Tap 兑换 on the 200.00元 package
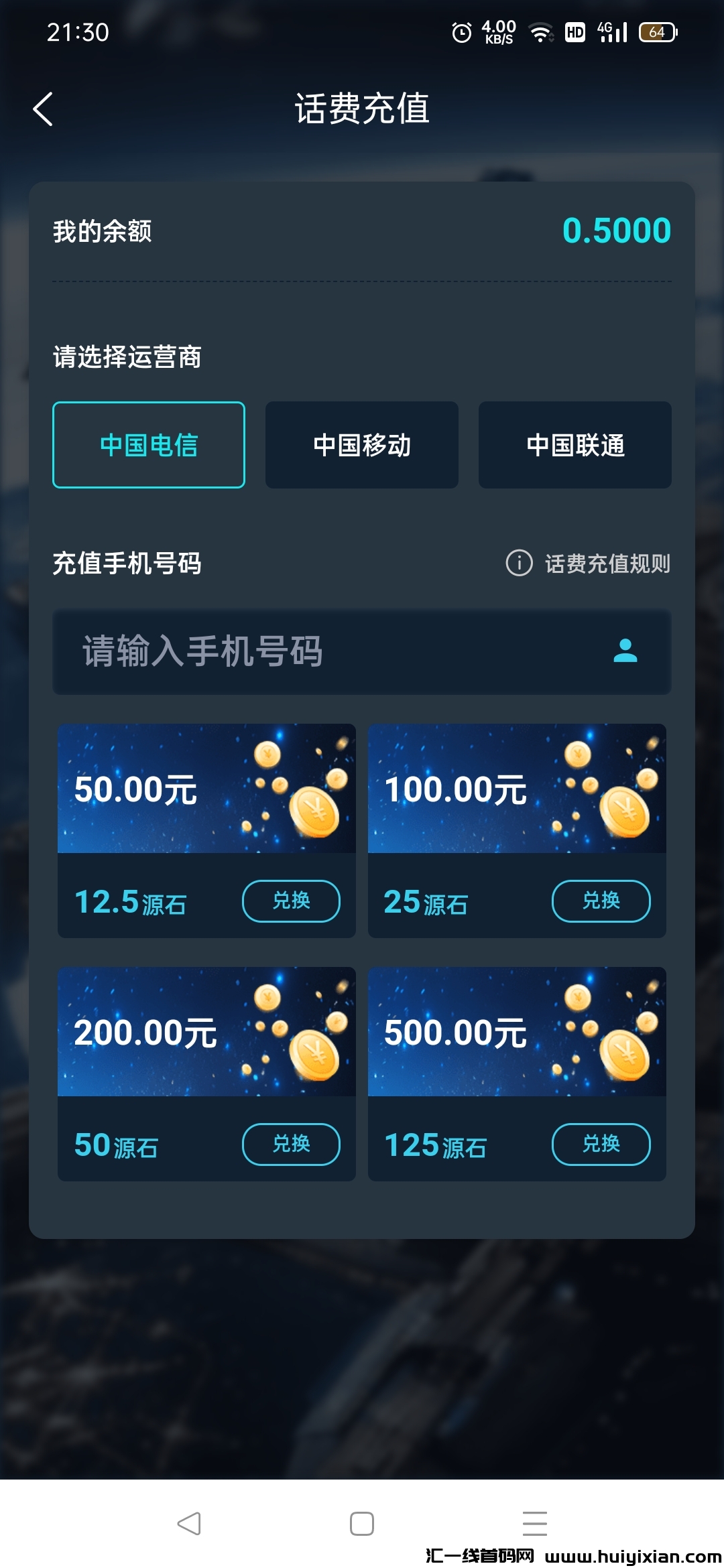The height and width of the screenshot is (1568, 724). 291,1145
